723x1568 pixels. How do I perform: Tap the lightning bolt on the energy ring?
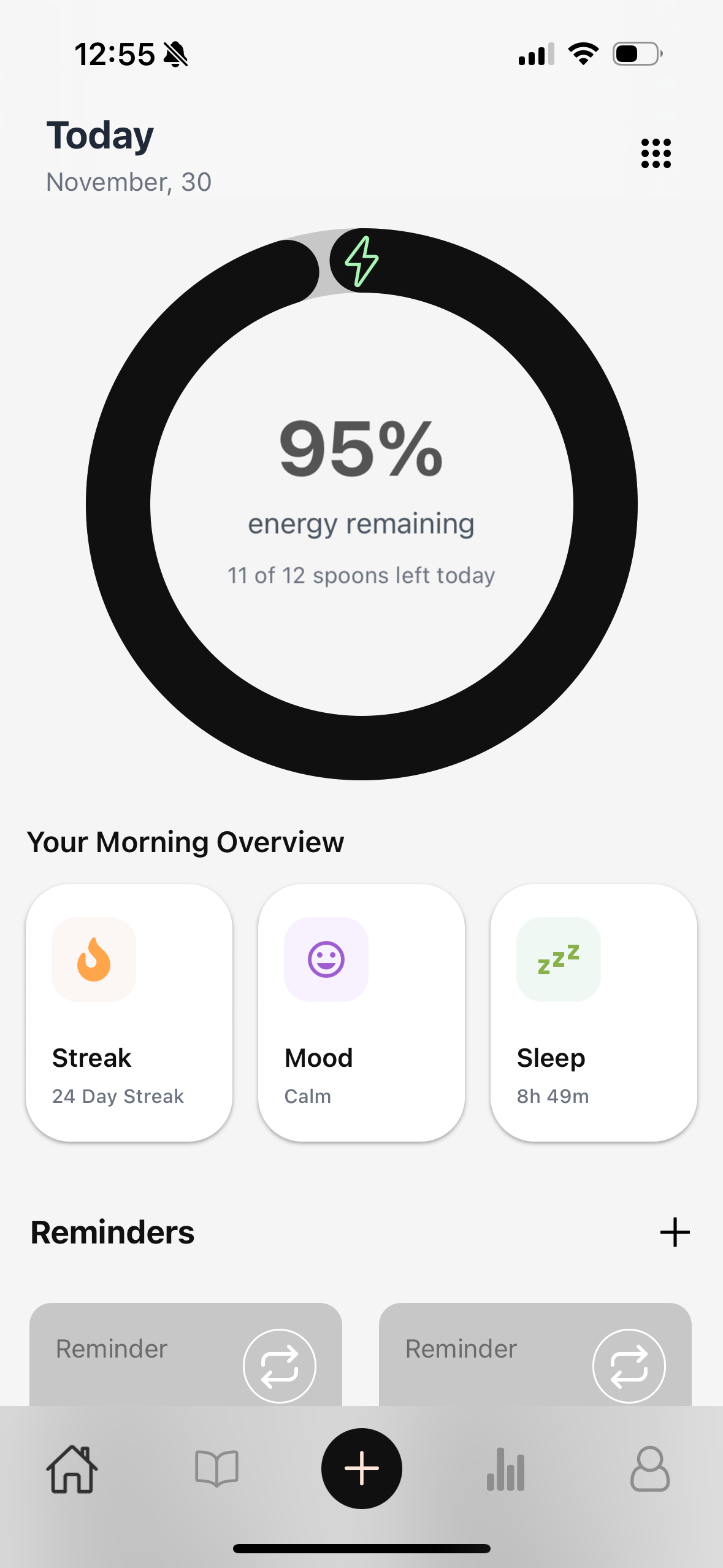[x=361, y=262]
